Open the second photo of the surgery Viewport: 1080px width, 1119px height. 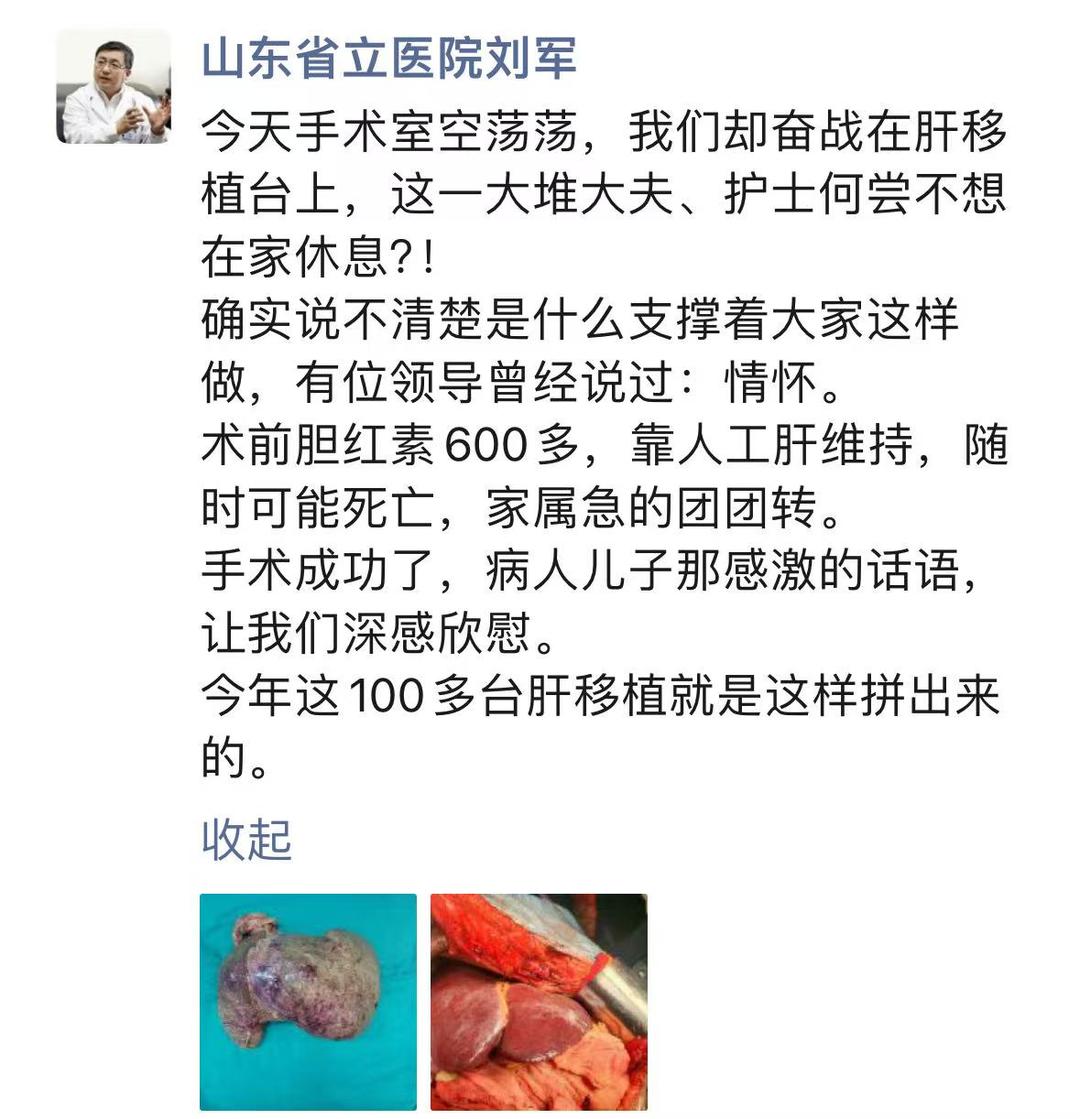pos(539,1001)
